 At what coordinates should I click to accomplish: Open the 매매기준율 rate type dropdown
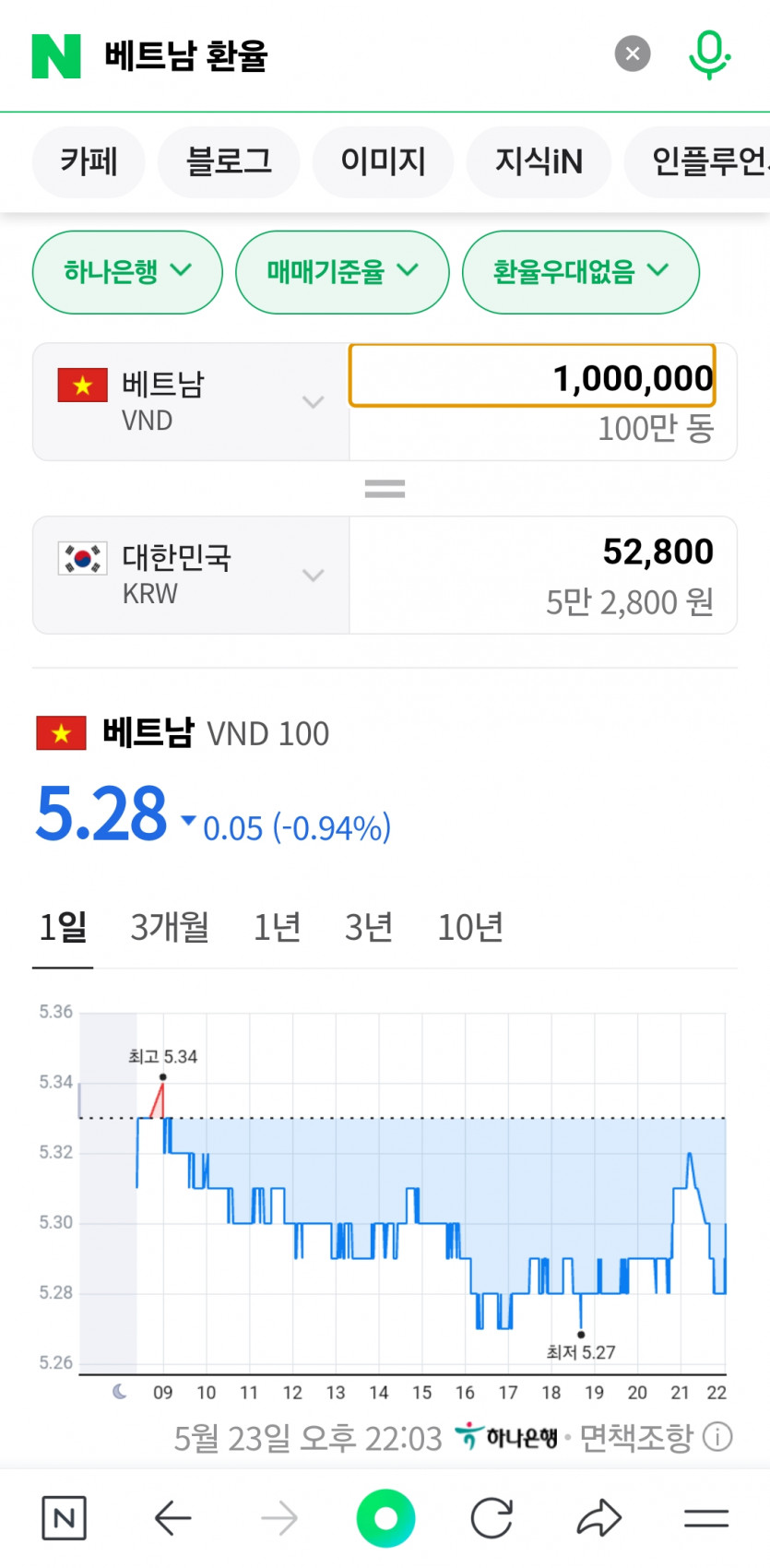pyautogui.click(x=342, y=271)
